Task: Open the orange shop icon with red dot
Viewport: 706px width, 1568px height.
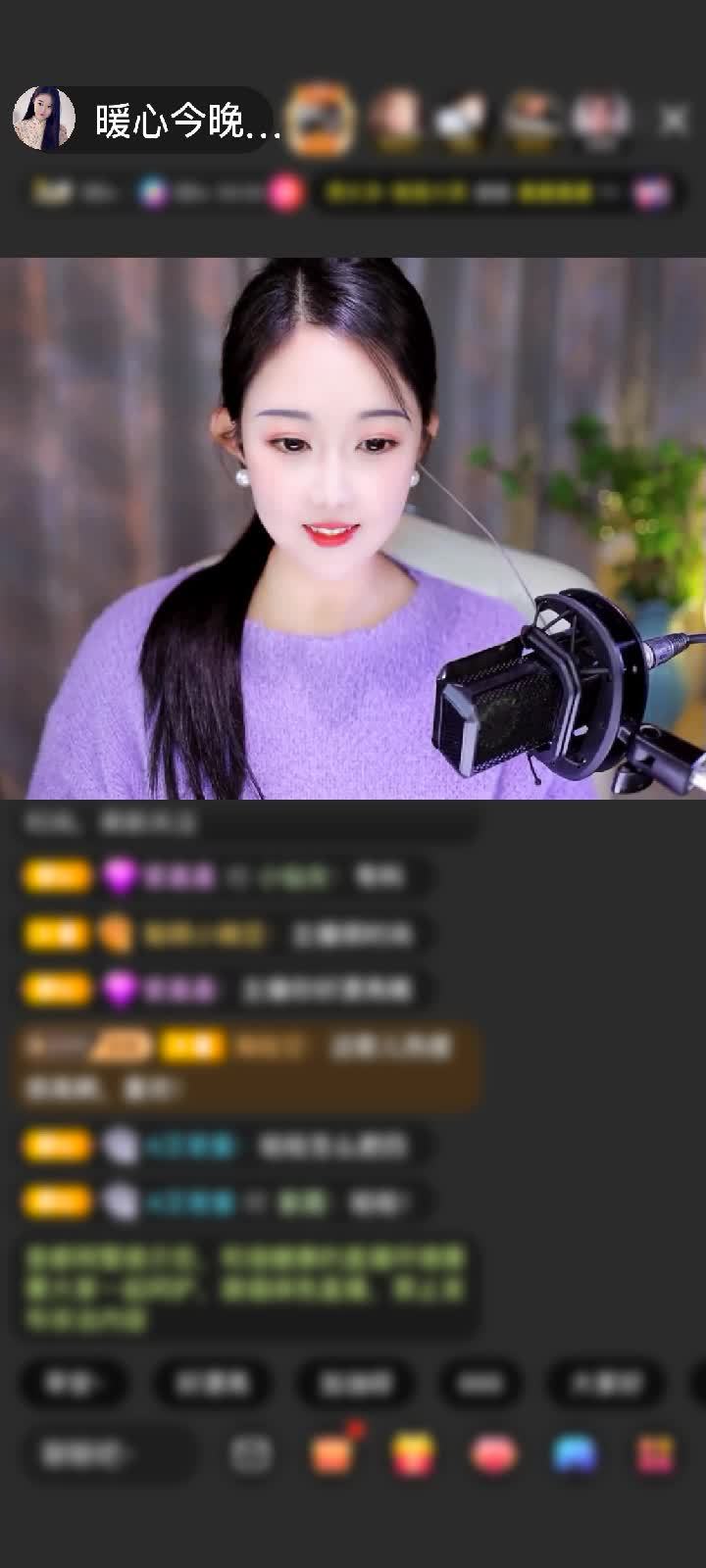Action: click(x=331, y=1454)
